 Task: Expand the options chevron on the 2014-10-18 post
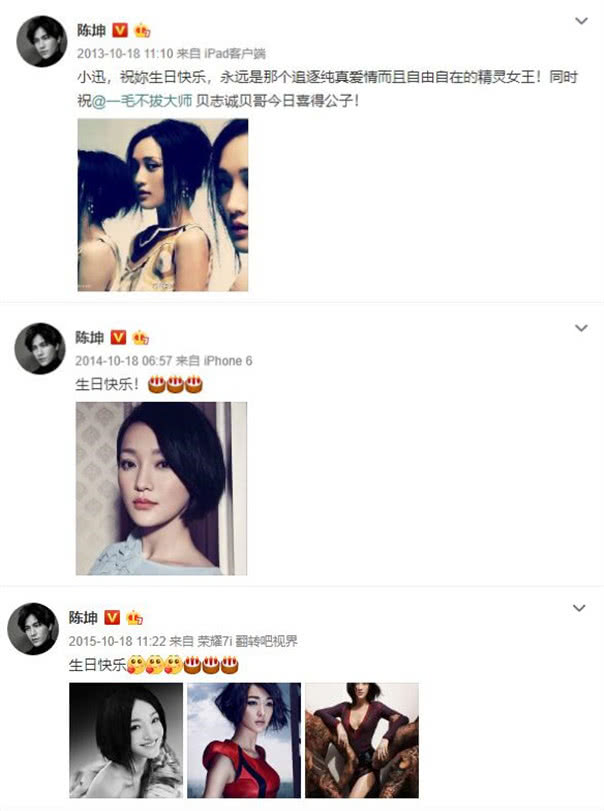[581, 328]
